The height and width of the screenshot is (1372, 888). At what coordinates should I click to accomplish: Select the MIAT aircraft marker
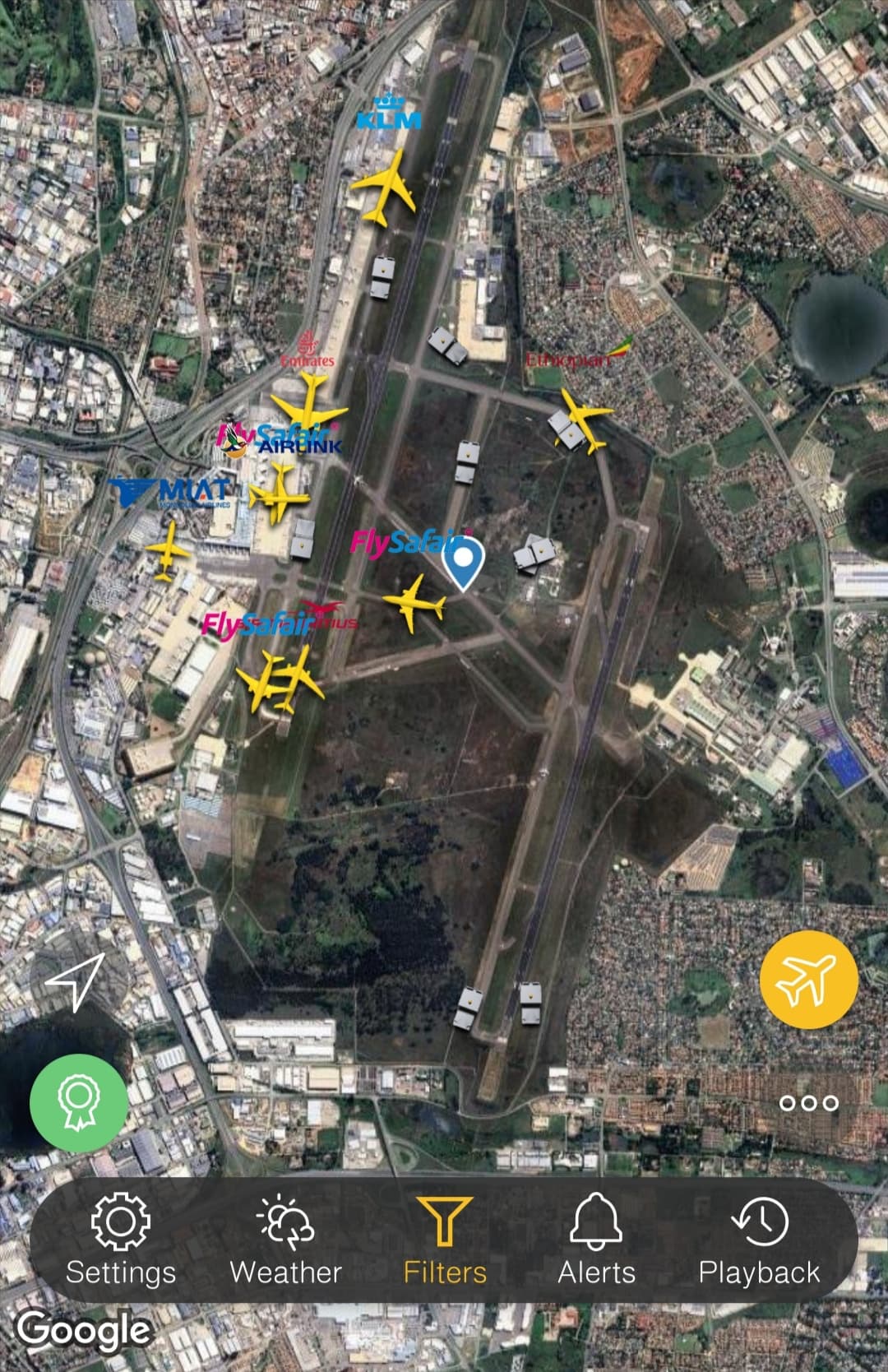pyautogui.click(x=168, y=549)
